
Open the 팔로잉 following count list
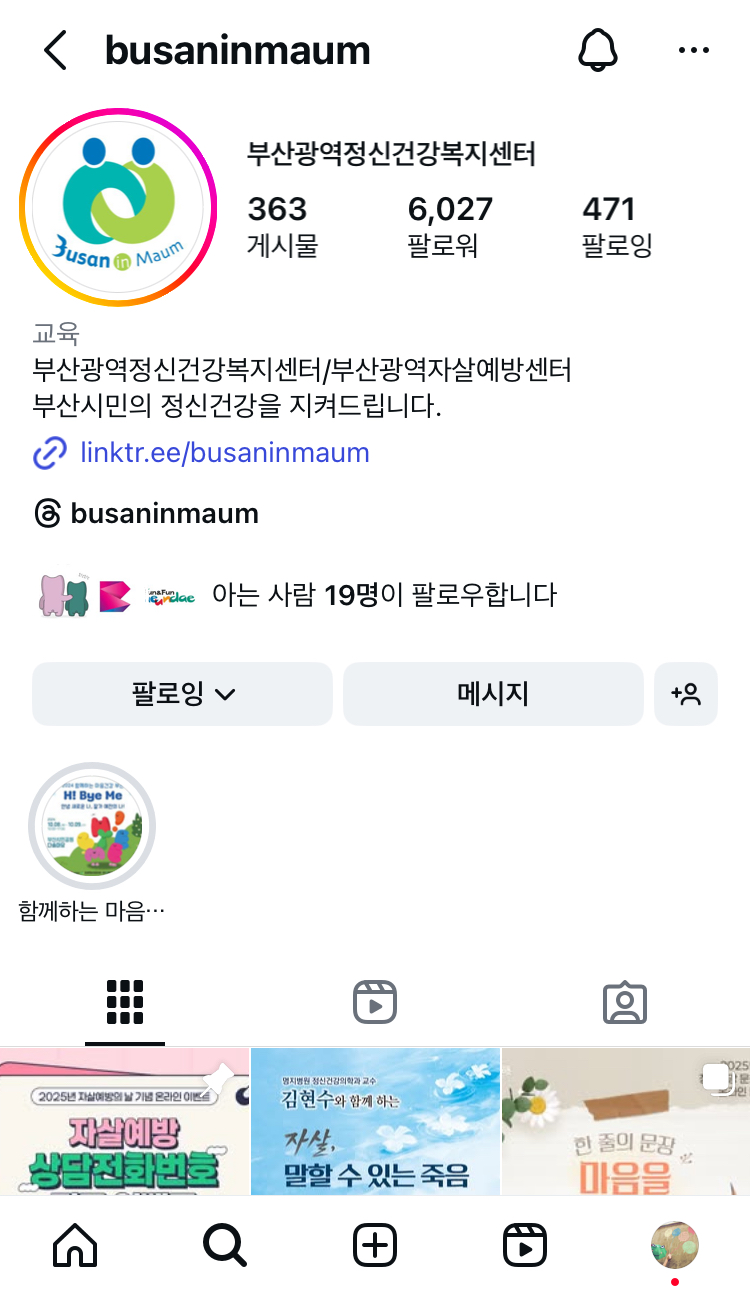click(x=616, y=225)
